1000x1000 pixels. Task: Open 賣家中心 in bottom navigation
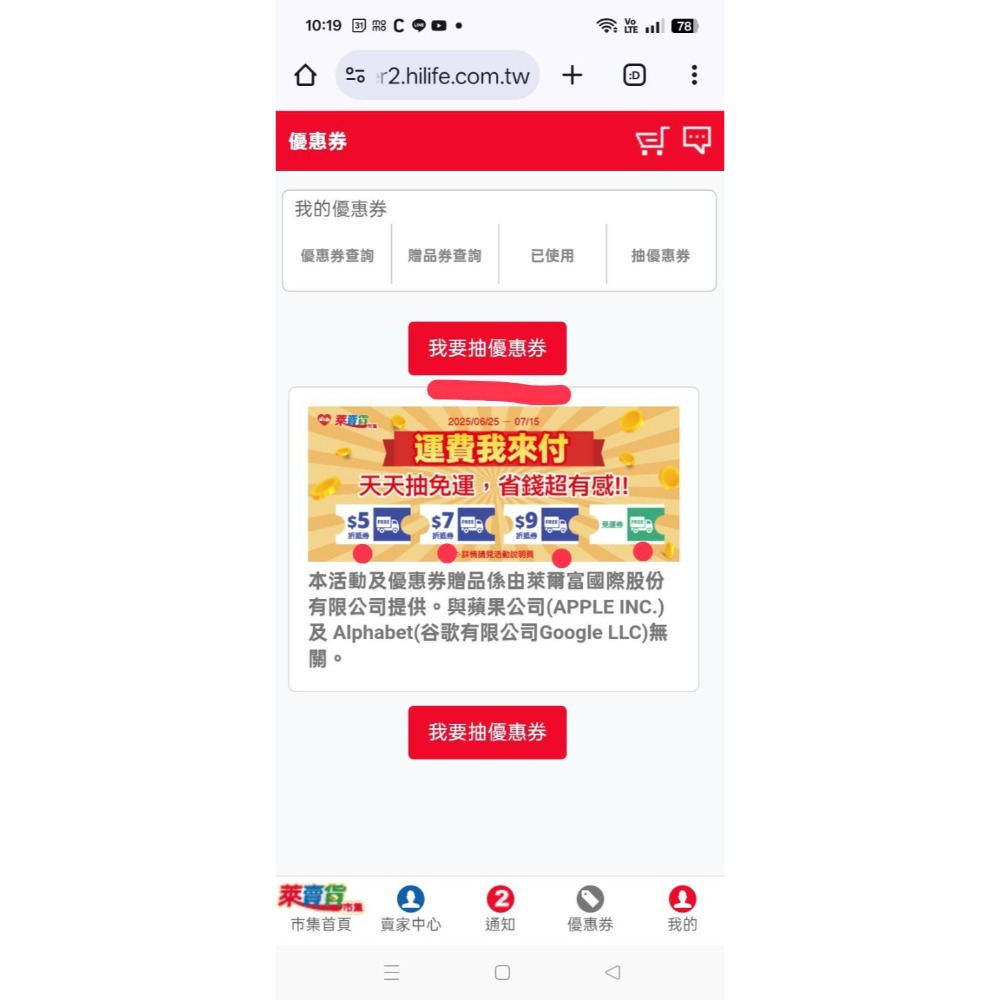point(411,908)
